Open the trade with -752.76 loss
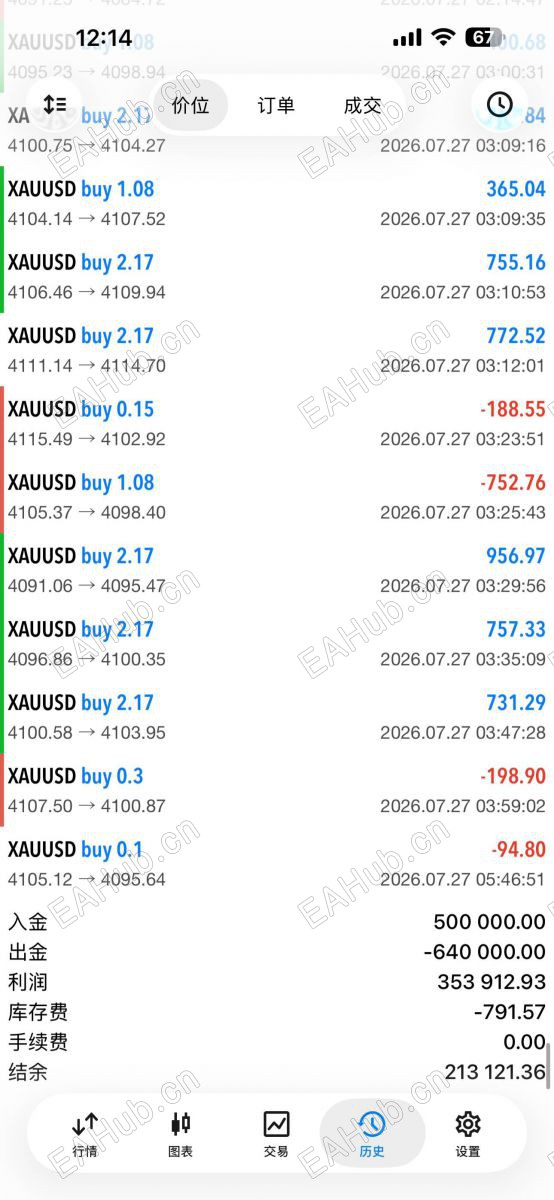The image size is (554, 1200). [x=277, y=497]
